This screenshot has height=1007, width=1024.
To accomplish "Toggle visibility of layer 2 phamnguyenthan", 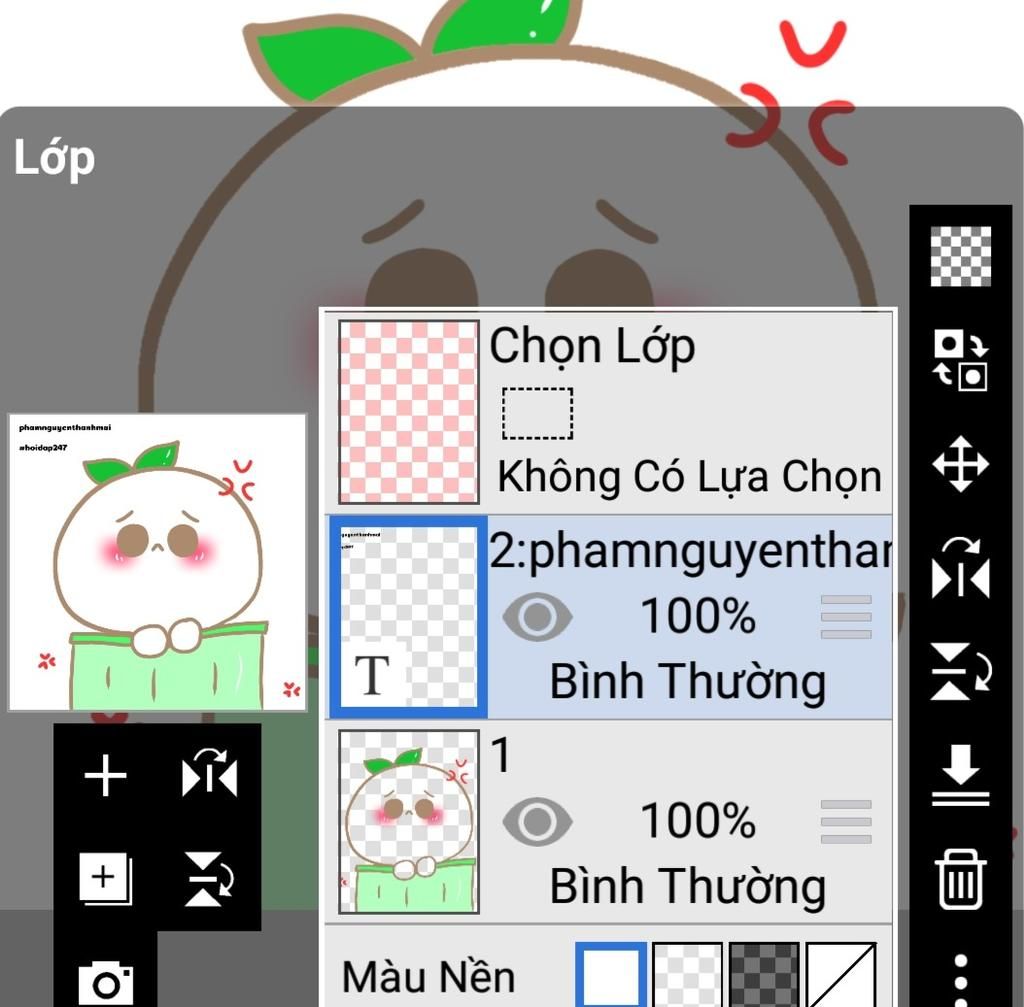I will (x=537, y=618).
